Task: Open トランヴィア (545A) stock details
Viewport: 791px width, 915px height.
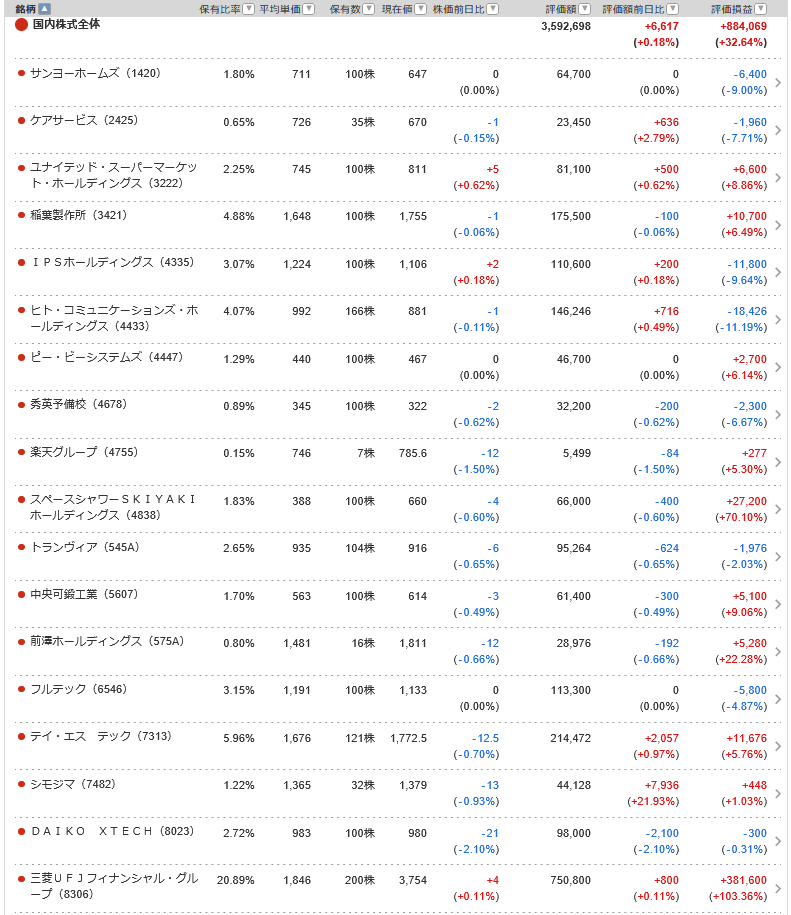Action: pos(398,556)
